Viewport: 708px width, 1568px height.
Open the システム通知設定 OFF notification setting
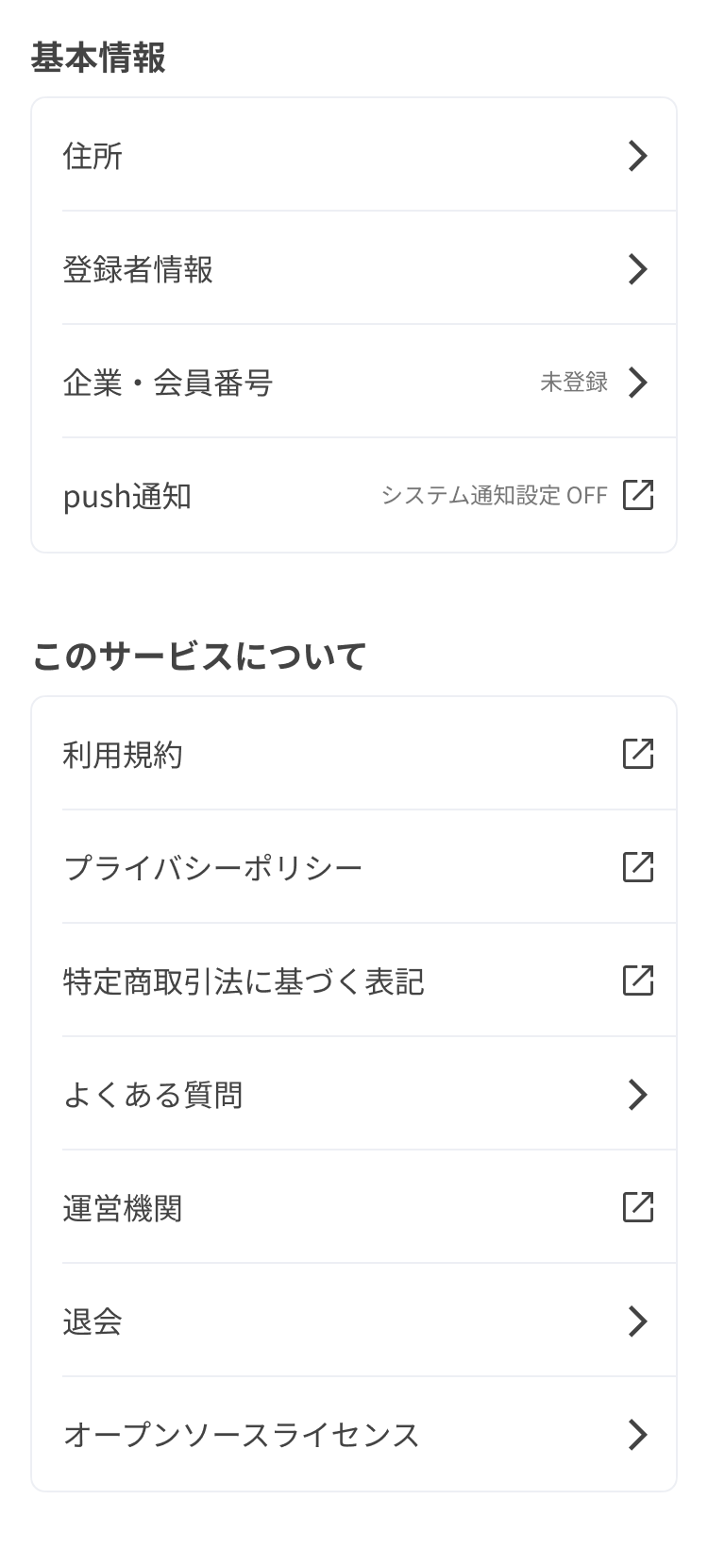pos(495,495)
